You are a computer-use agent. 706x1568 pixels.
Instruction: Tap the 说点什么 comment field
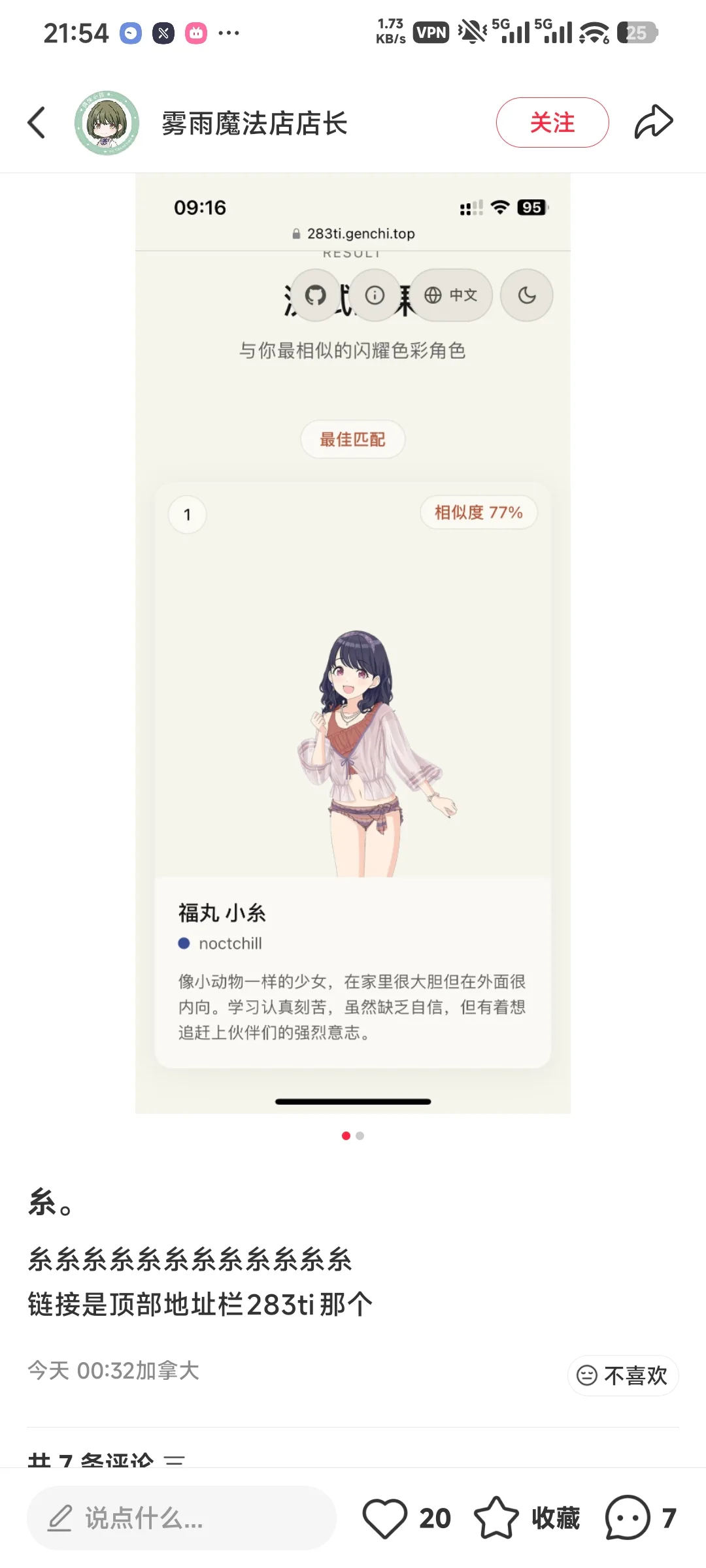coord(181,1518)
